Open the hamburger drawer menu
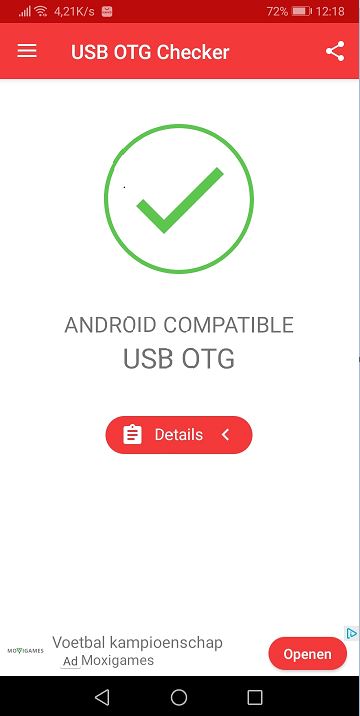360x716 pixels. (27, 51)
